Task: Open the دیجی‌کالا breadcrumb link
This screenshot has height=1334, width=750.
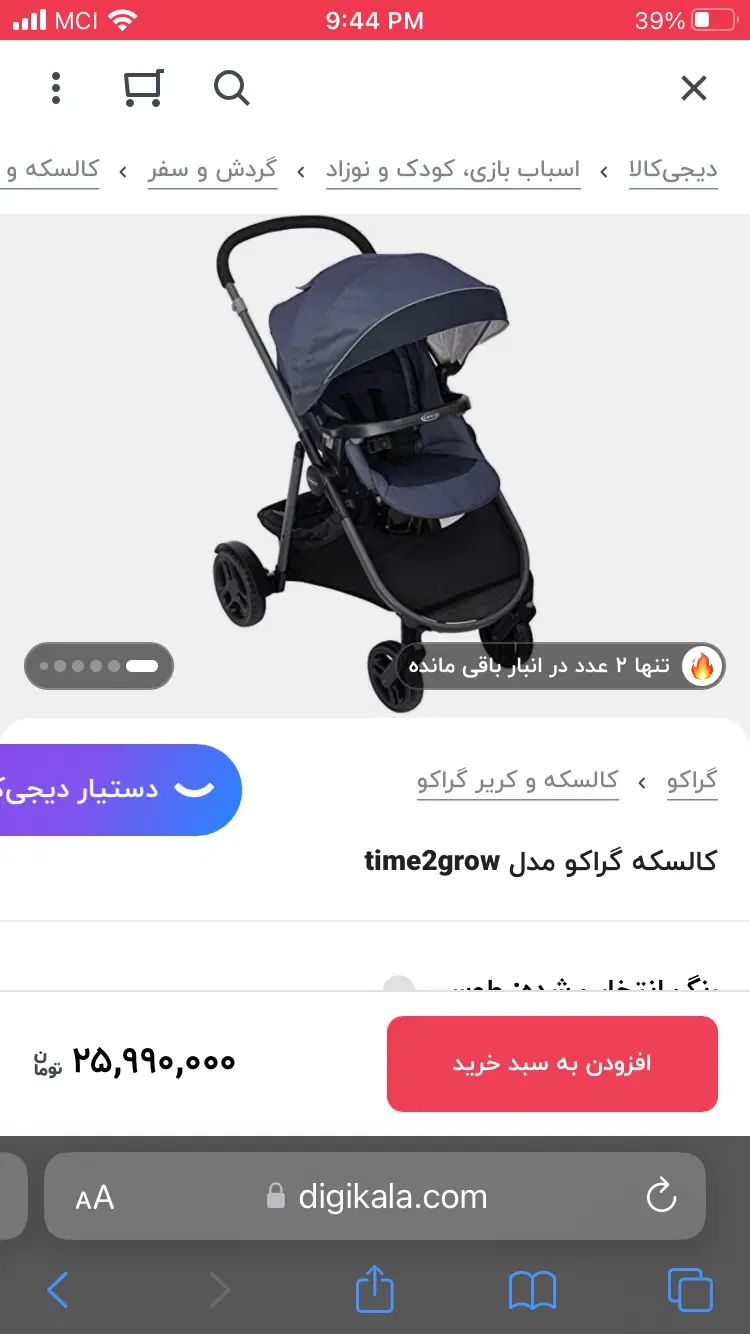Action: pos(673,169)
